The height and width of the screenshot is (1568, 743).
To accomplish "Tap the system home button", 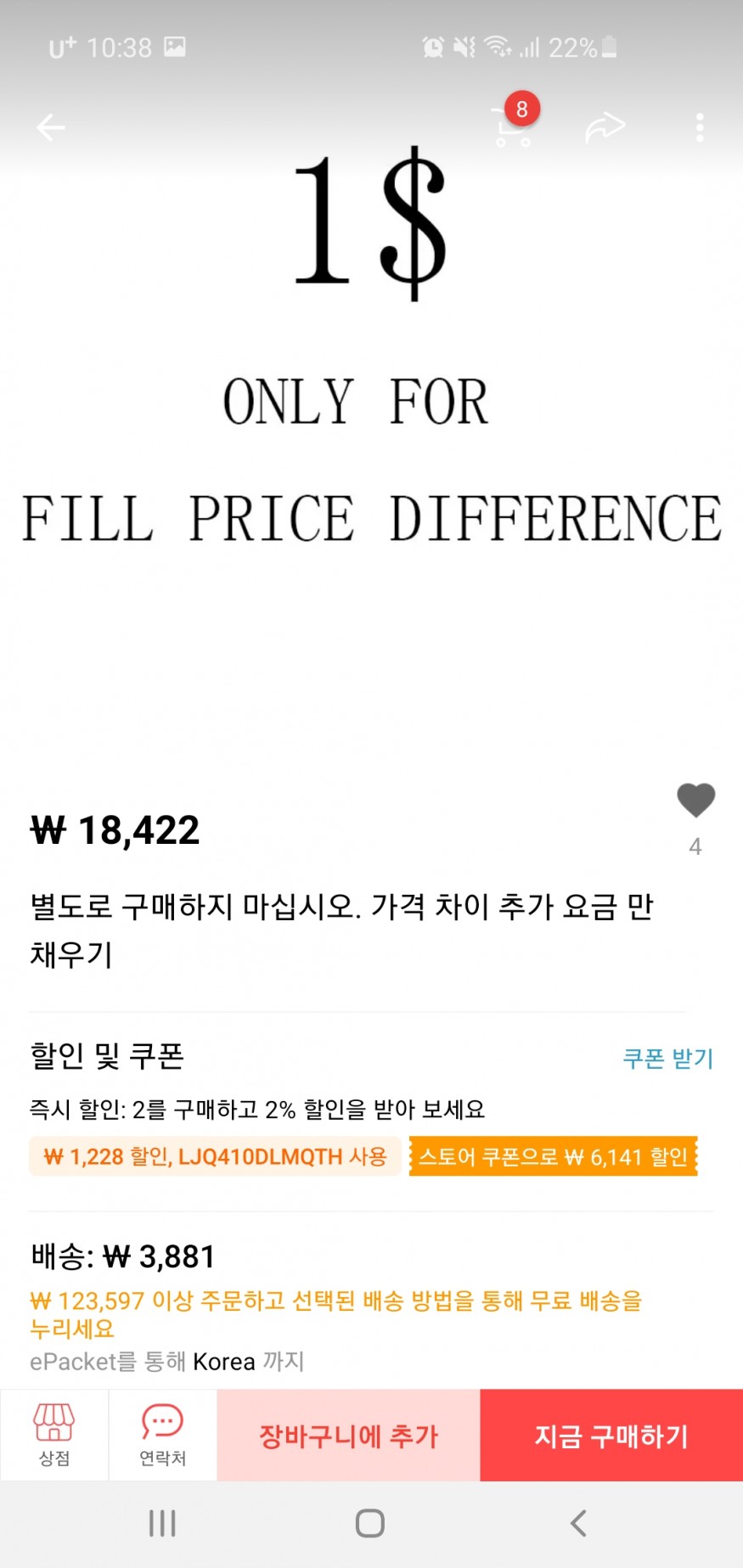I will click(x=370, y=1523).
